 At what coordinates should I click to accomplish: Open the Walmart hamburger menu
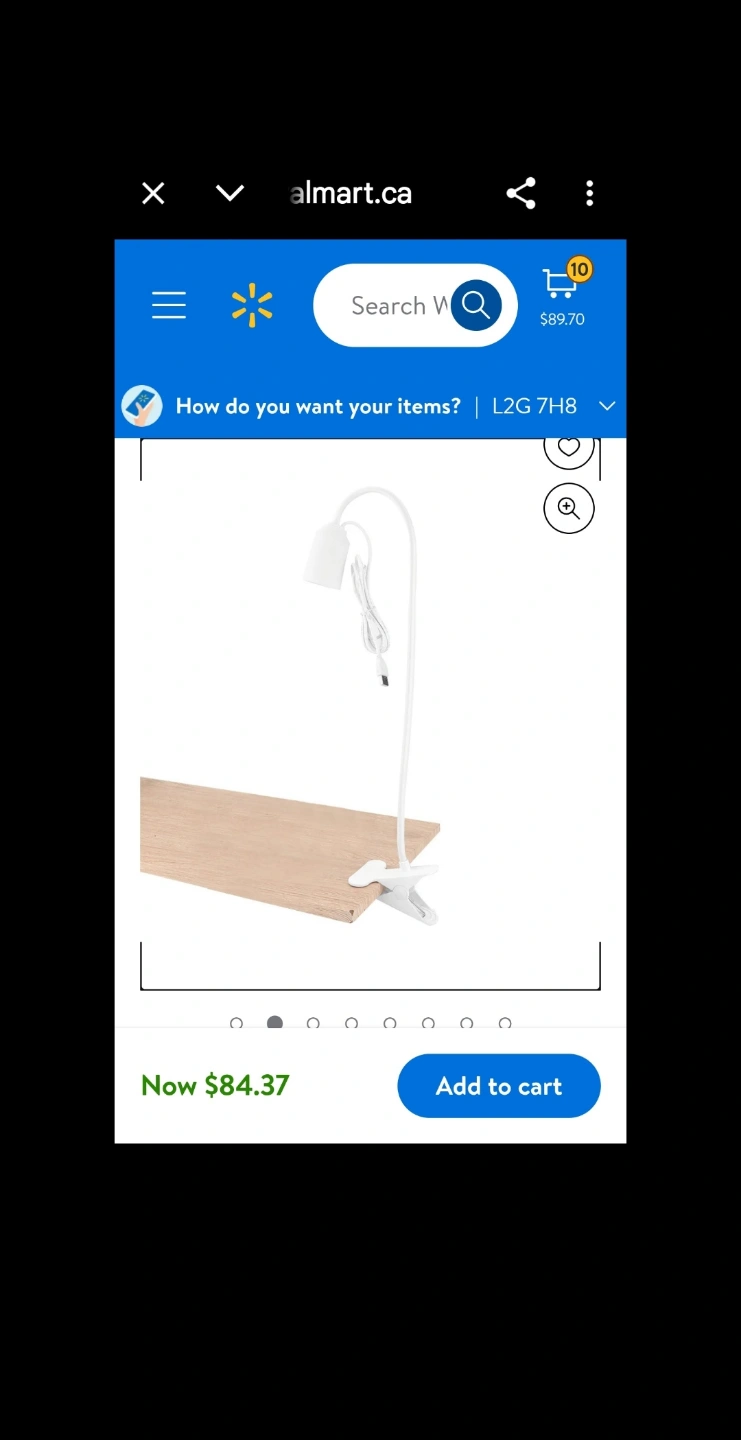[x=169, y=305]
